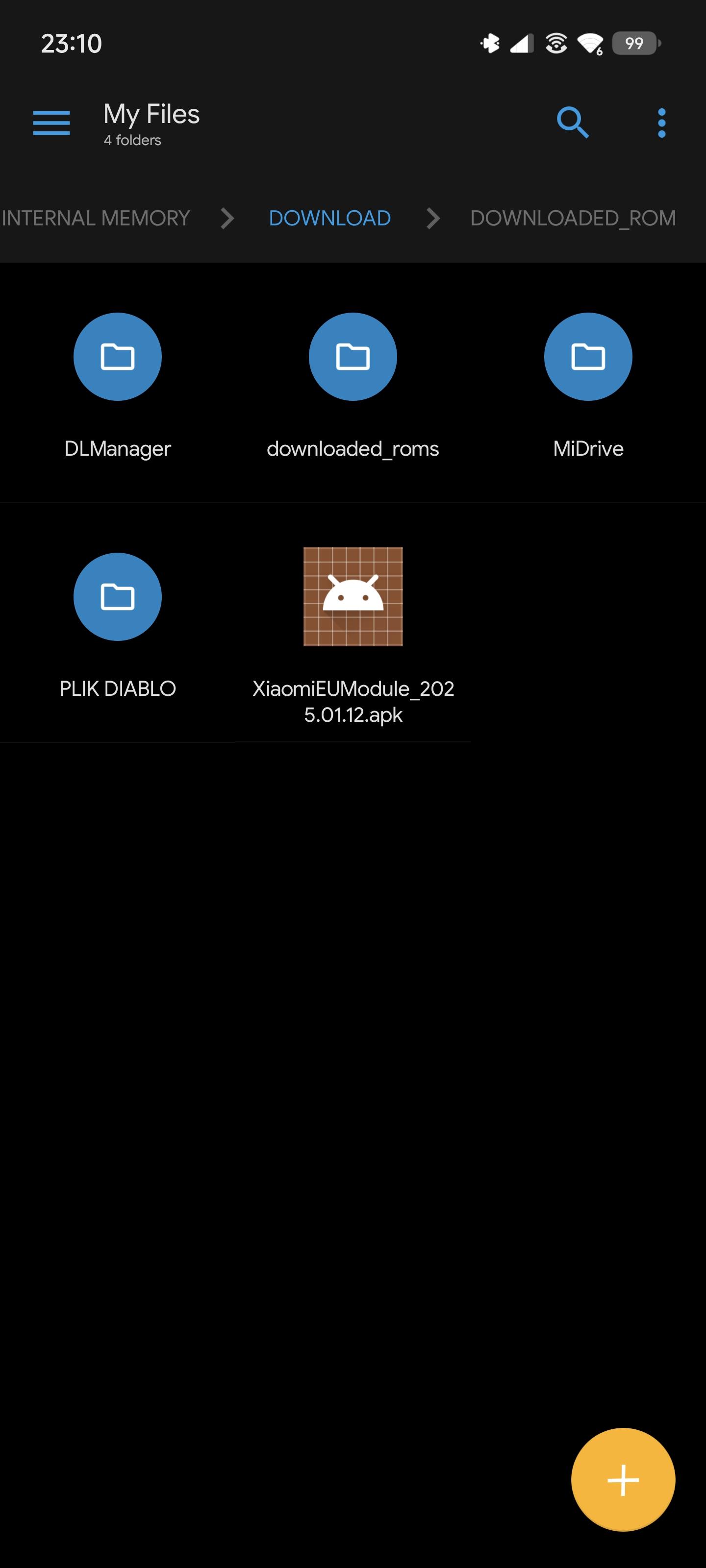Search files with the magnifier icon
This screenshot has width=706, height=1568.
click(572, 123)
